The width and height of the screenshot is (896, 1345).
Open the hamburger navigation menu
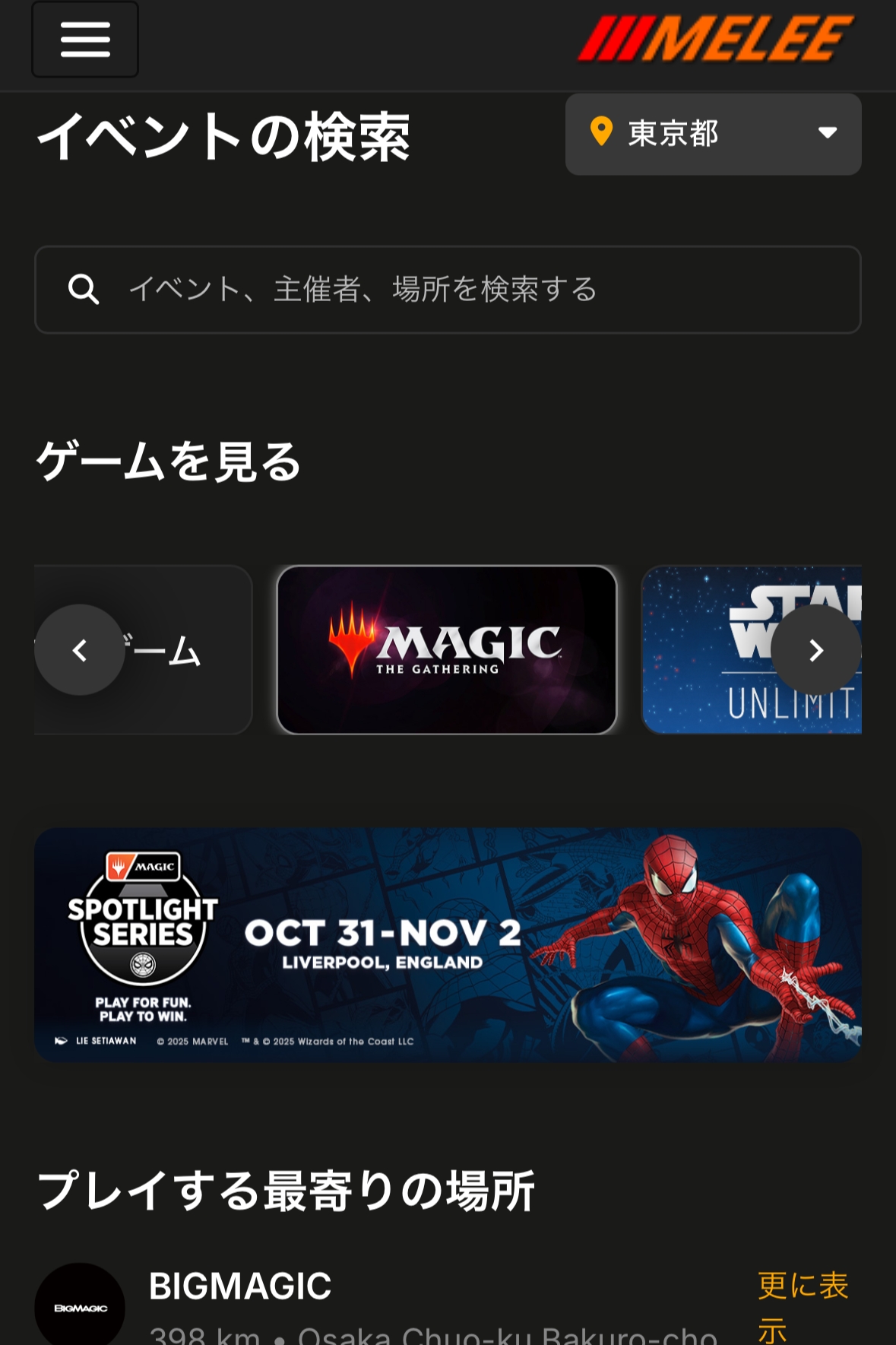(85, 40)
